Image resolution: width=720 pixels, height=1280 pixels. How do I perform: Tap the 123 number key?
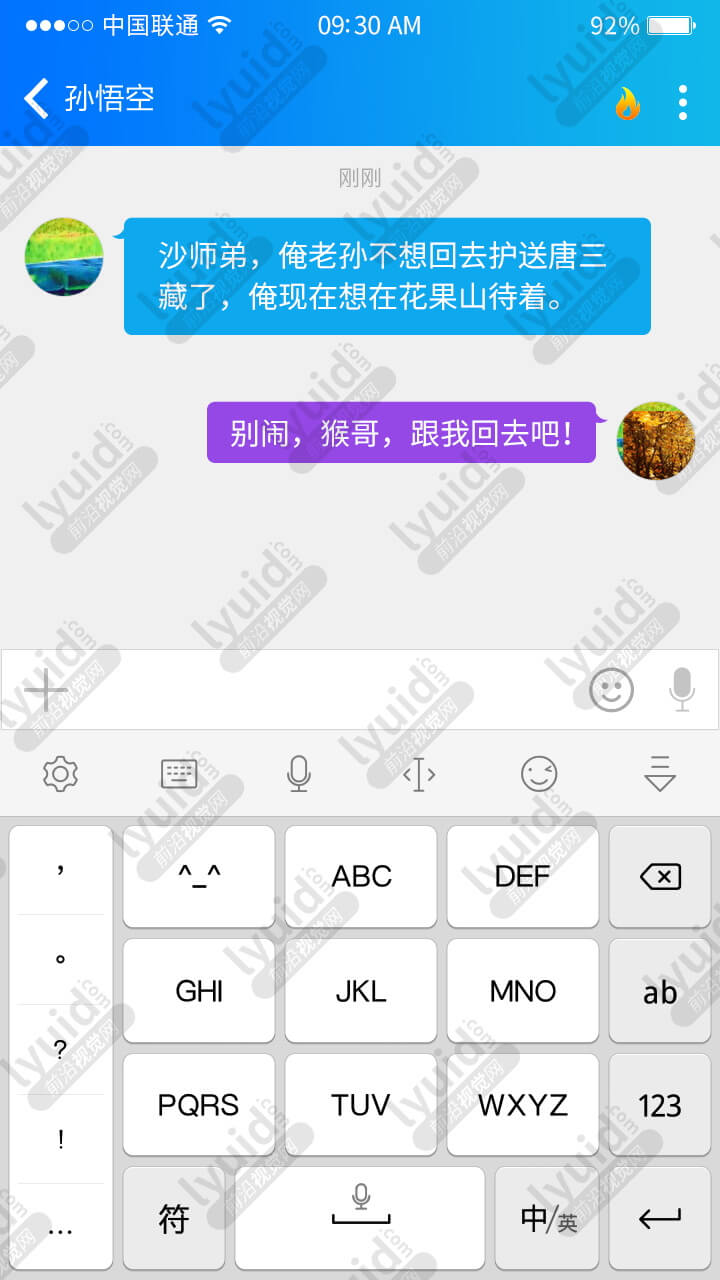point(660,1105)
